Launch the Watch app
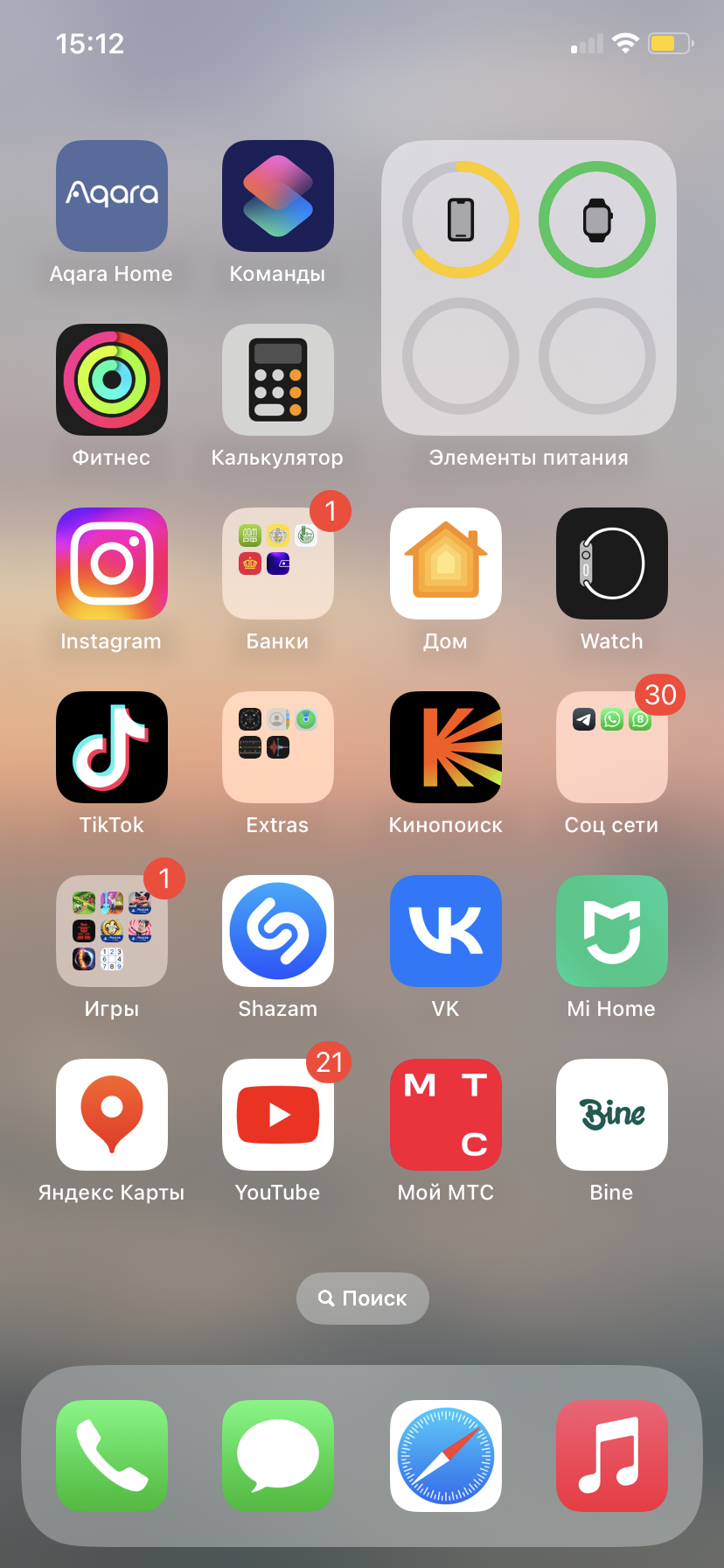This screenshot has width=724, height=1568. pos(612,563)
